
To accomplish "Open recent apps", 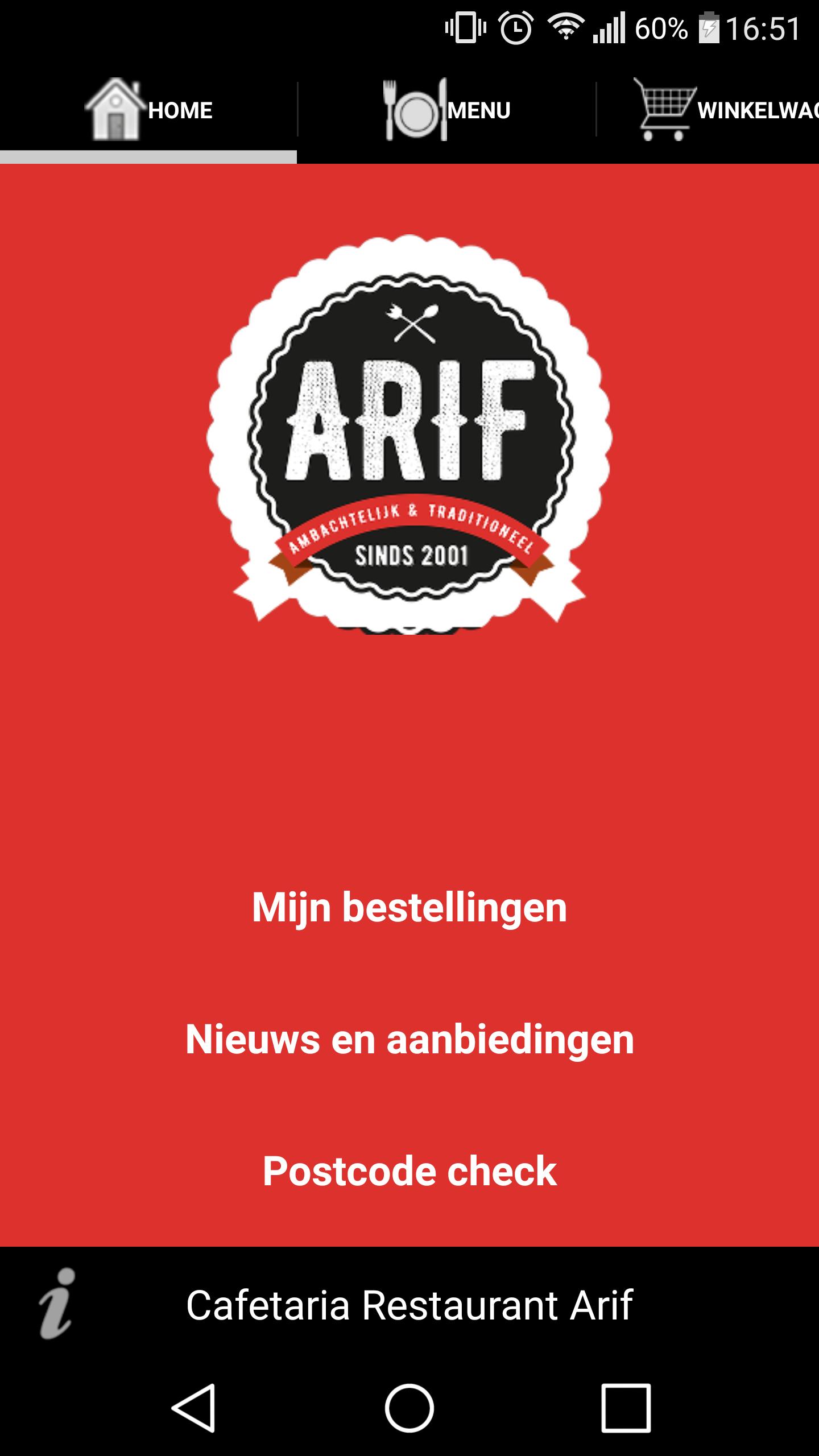I will (626, 1408).
